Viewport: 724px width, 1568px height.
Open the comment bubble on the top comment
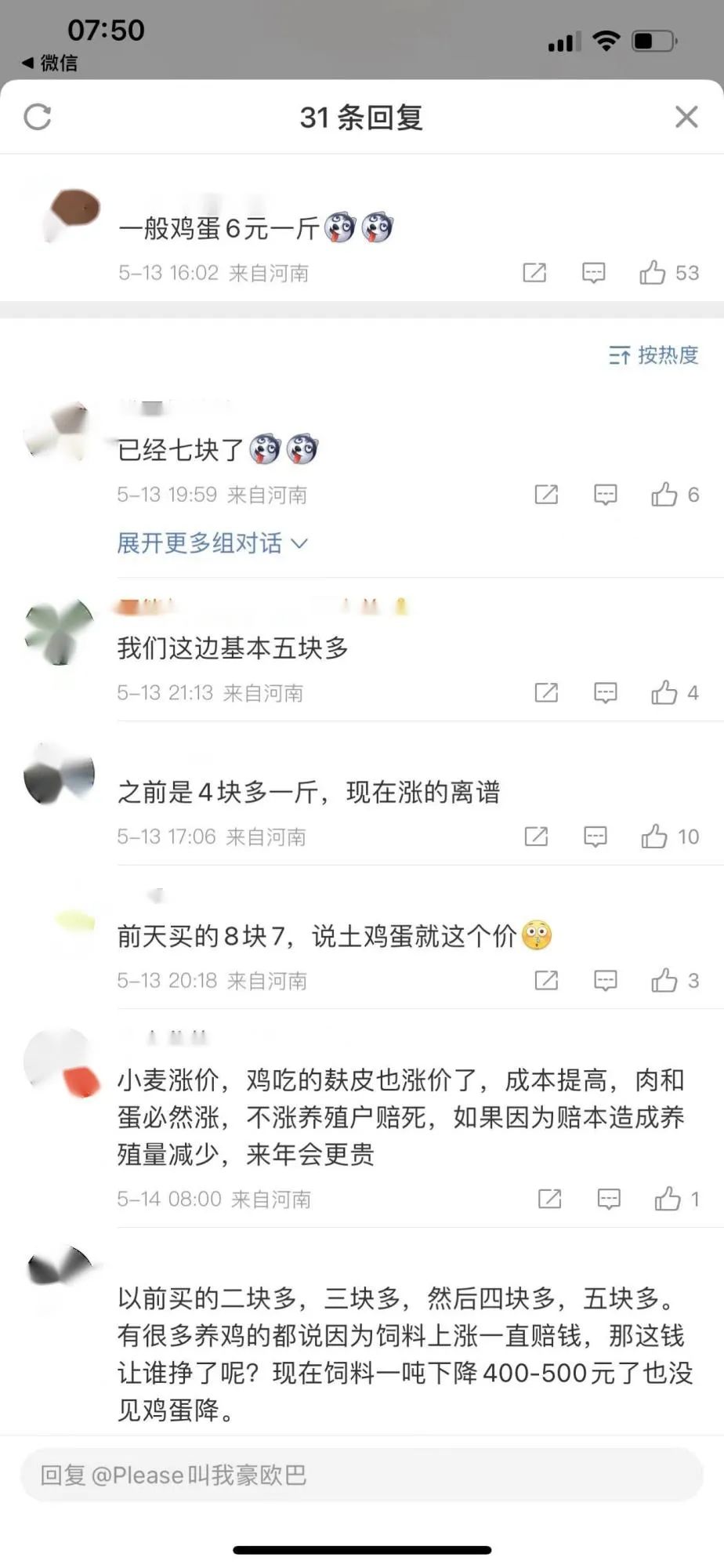coord(593,273)
